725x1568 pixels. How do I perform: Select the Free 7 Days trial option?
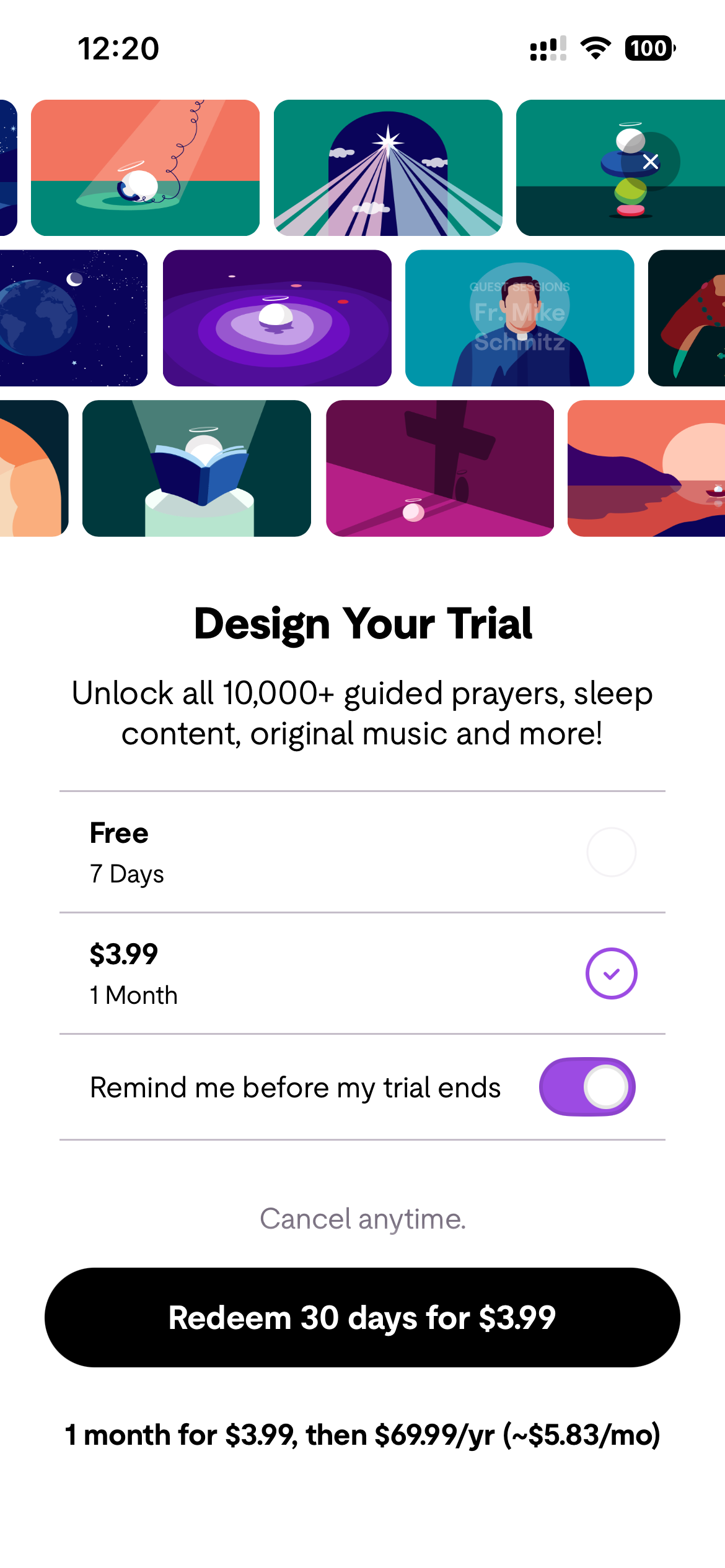(611, 852)
